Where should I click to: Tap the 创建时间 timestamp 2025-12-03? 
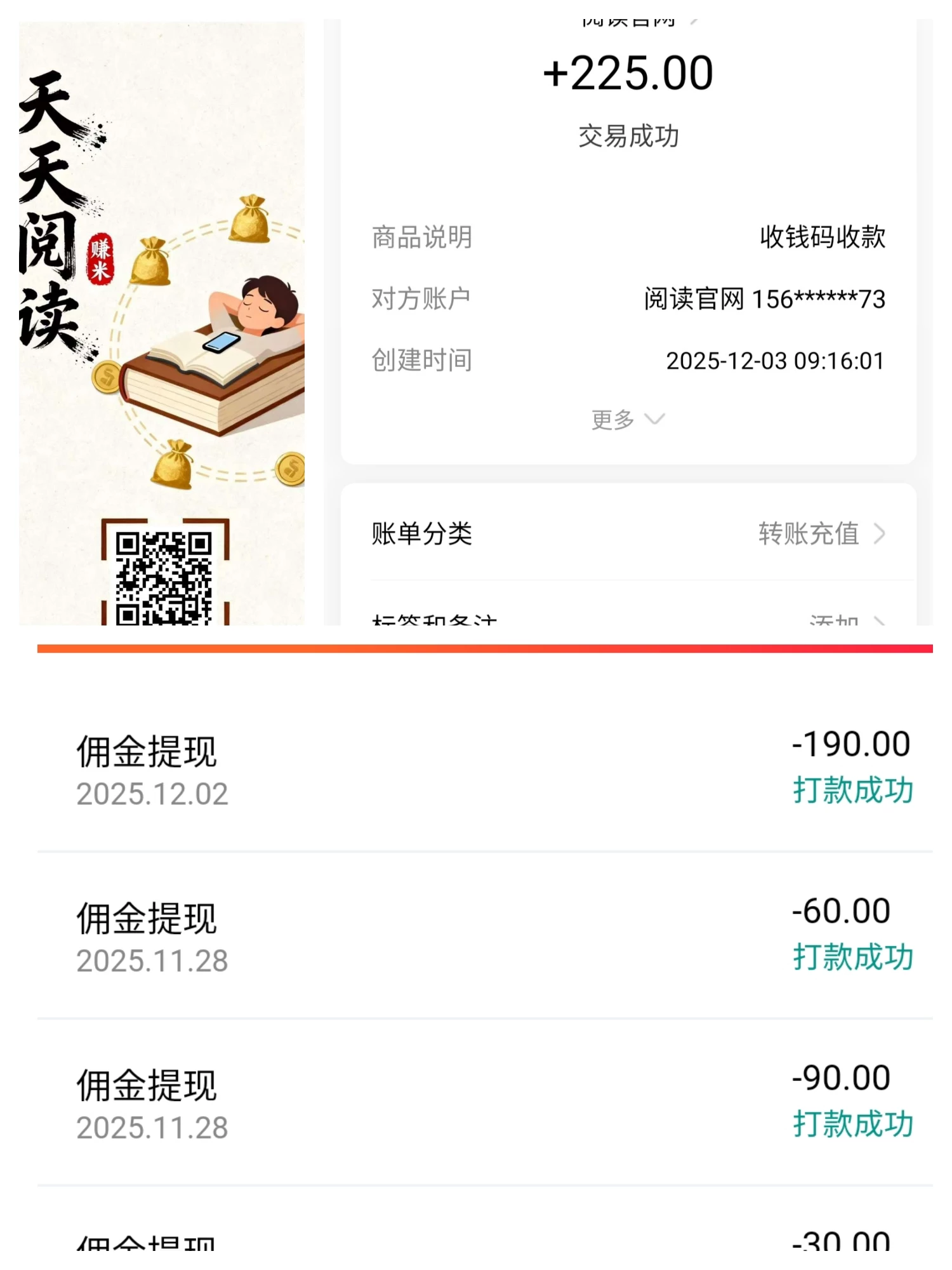[774, 361]
